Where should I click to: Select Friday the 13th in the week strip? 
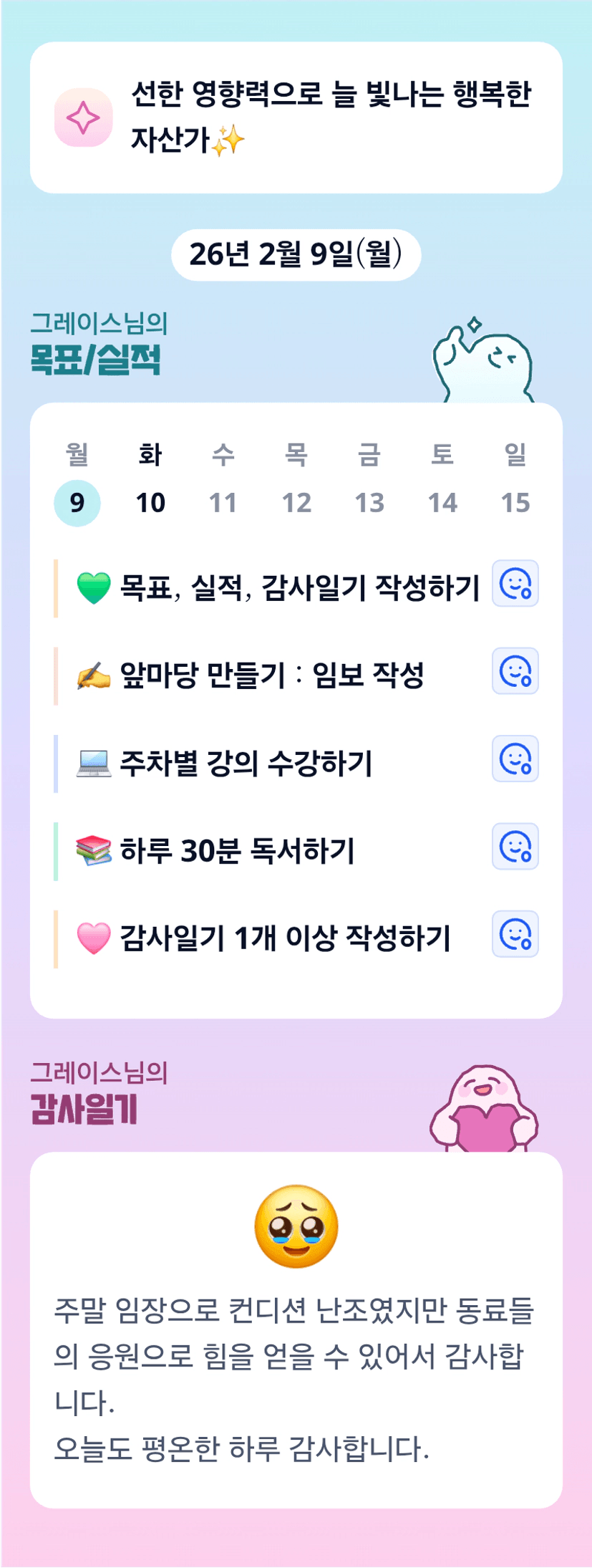coord(369,503)
